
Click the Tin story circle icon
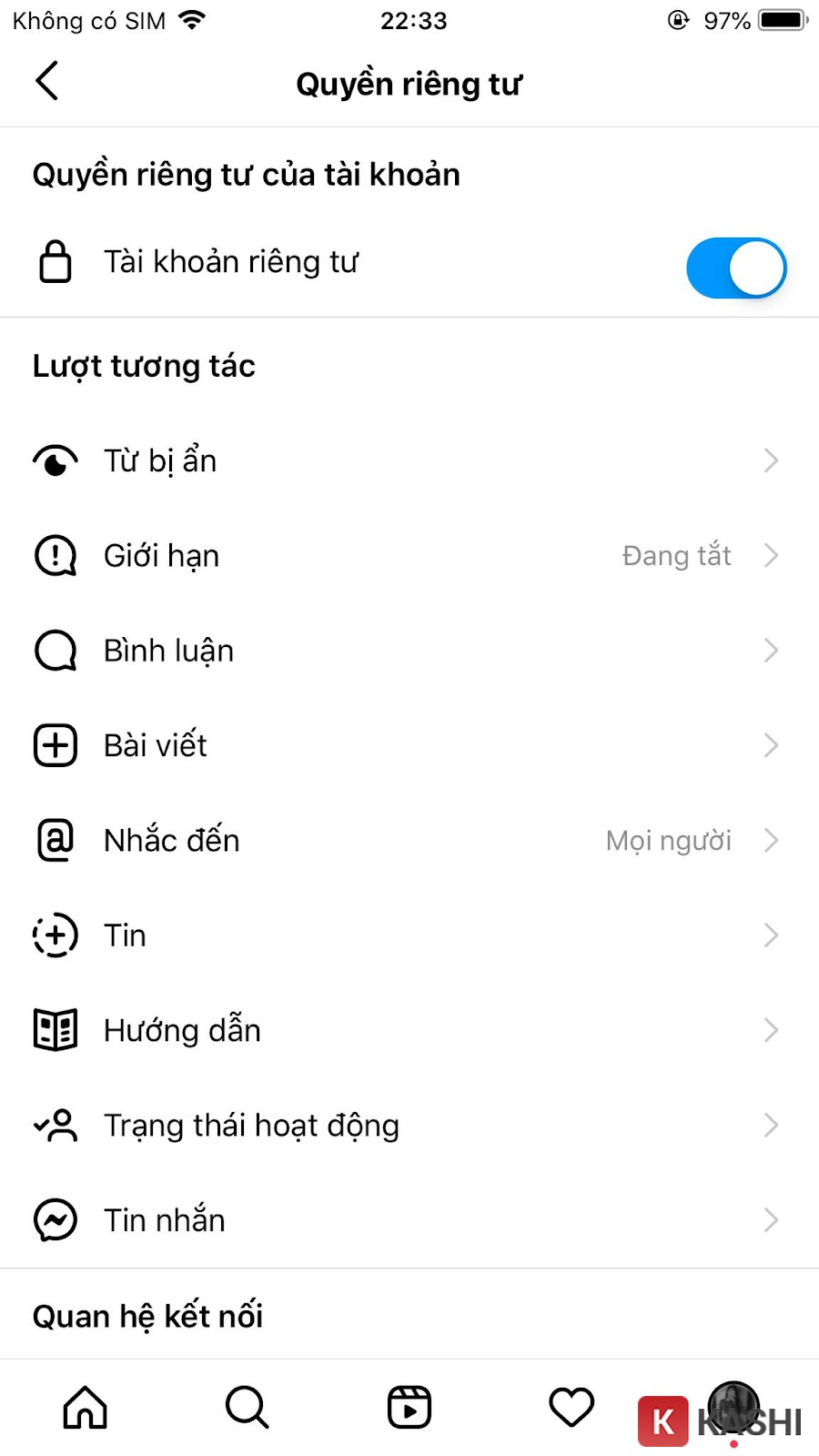55,935
